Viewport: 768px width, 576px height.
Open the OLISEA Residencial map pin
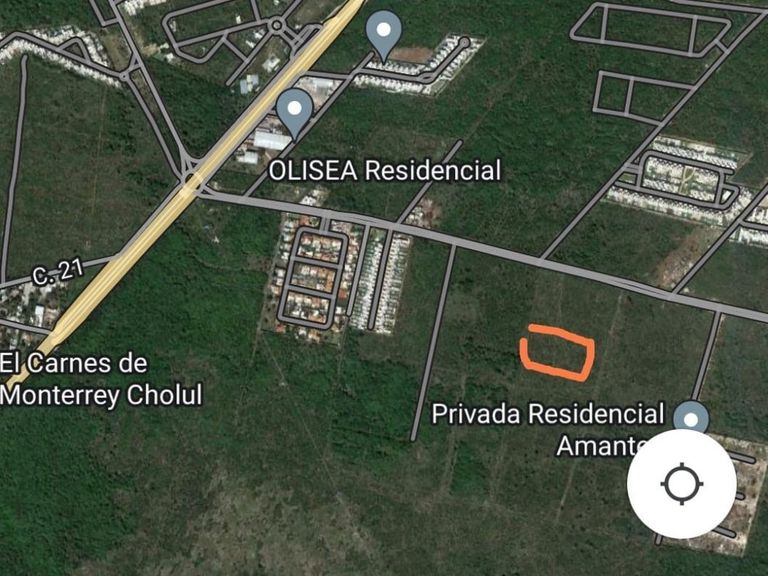pyautogui.click(x=294, y=110)
